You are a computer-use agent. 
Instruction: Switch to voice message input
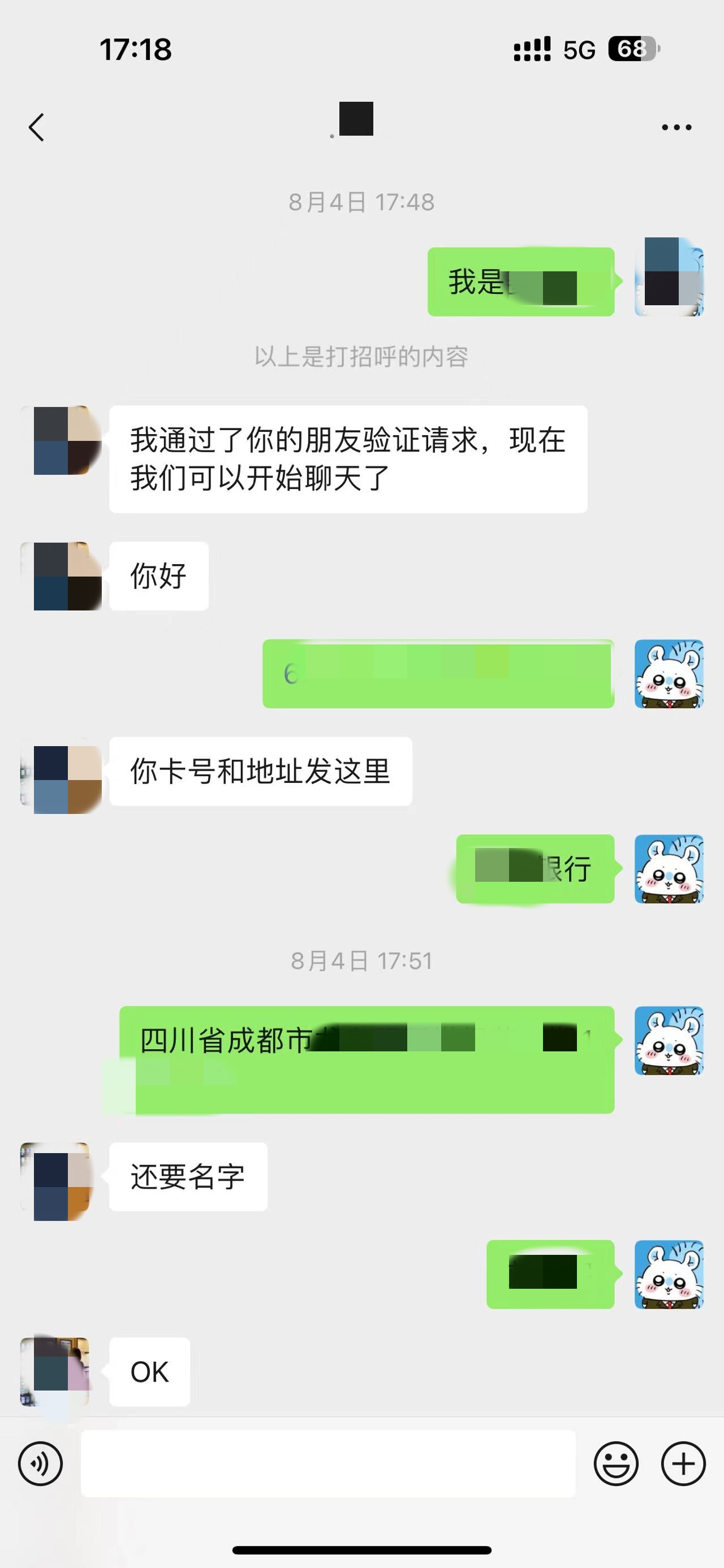point(40,1463)
